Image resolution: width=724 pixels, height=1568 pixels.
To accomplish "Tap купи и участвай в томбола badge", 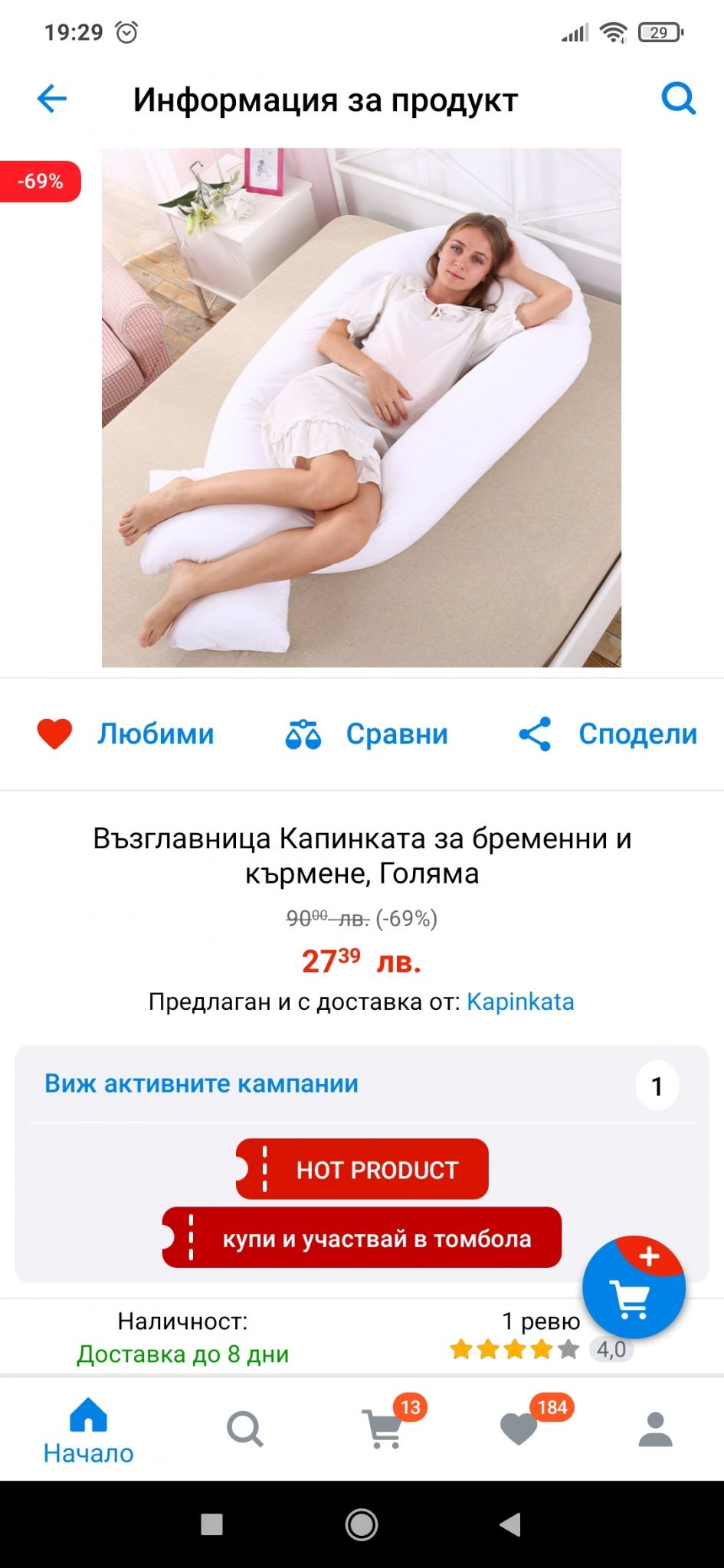I will point(362,1238).
